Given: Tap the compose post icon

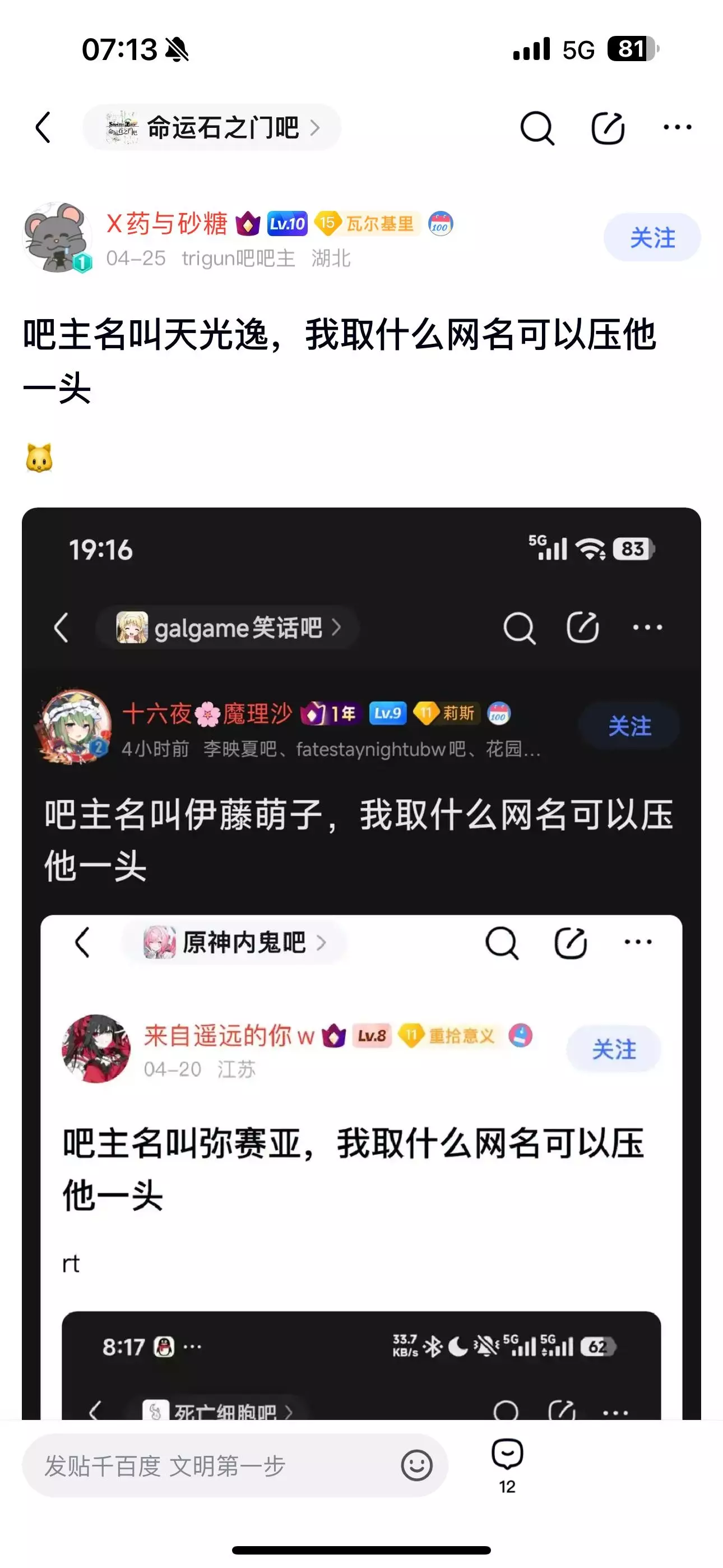Looking at the screenshot, I should pyautogui.click(x=608, y=128).
